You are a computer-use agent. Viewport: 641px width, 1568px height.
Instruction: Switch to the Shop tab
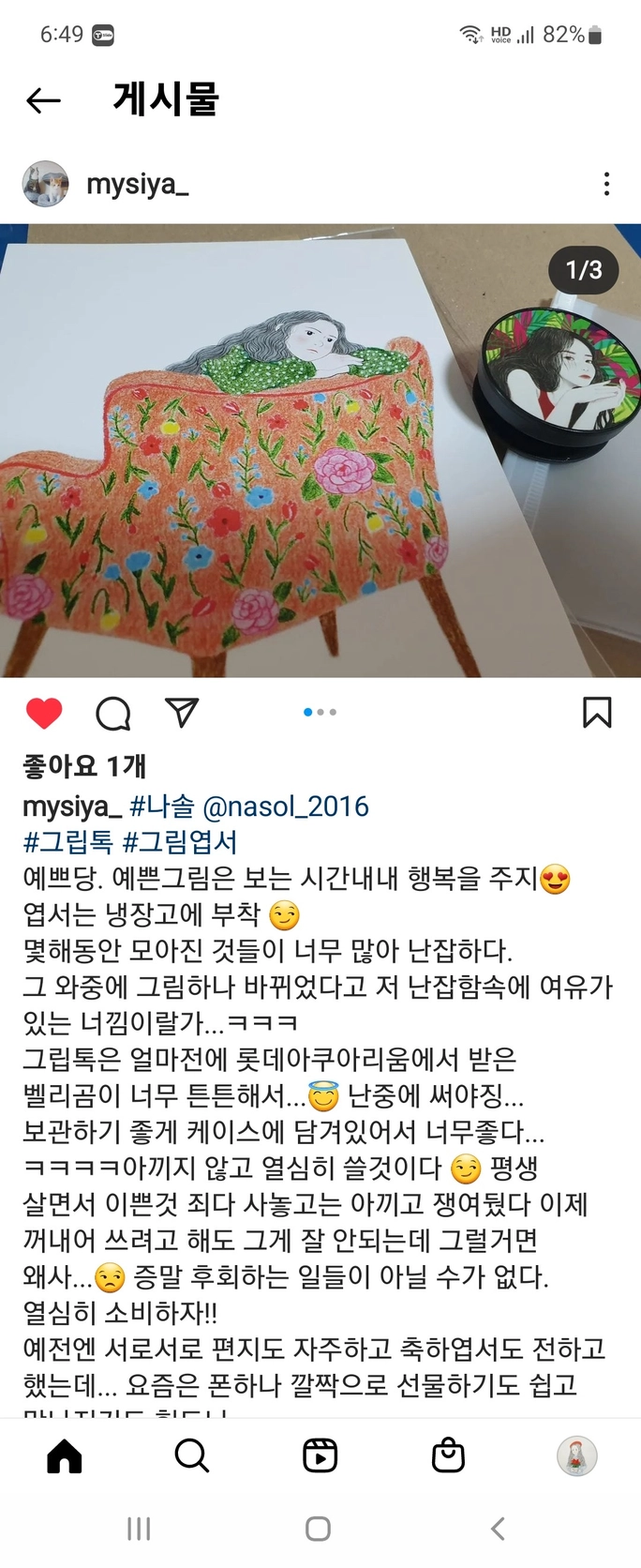[x=448, y=1455]
